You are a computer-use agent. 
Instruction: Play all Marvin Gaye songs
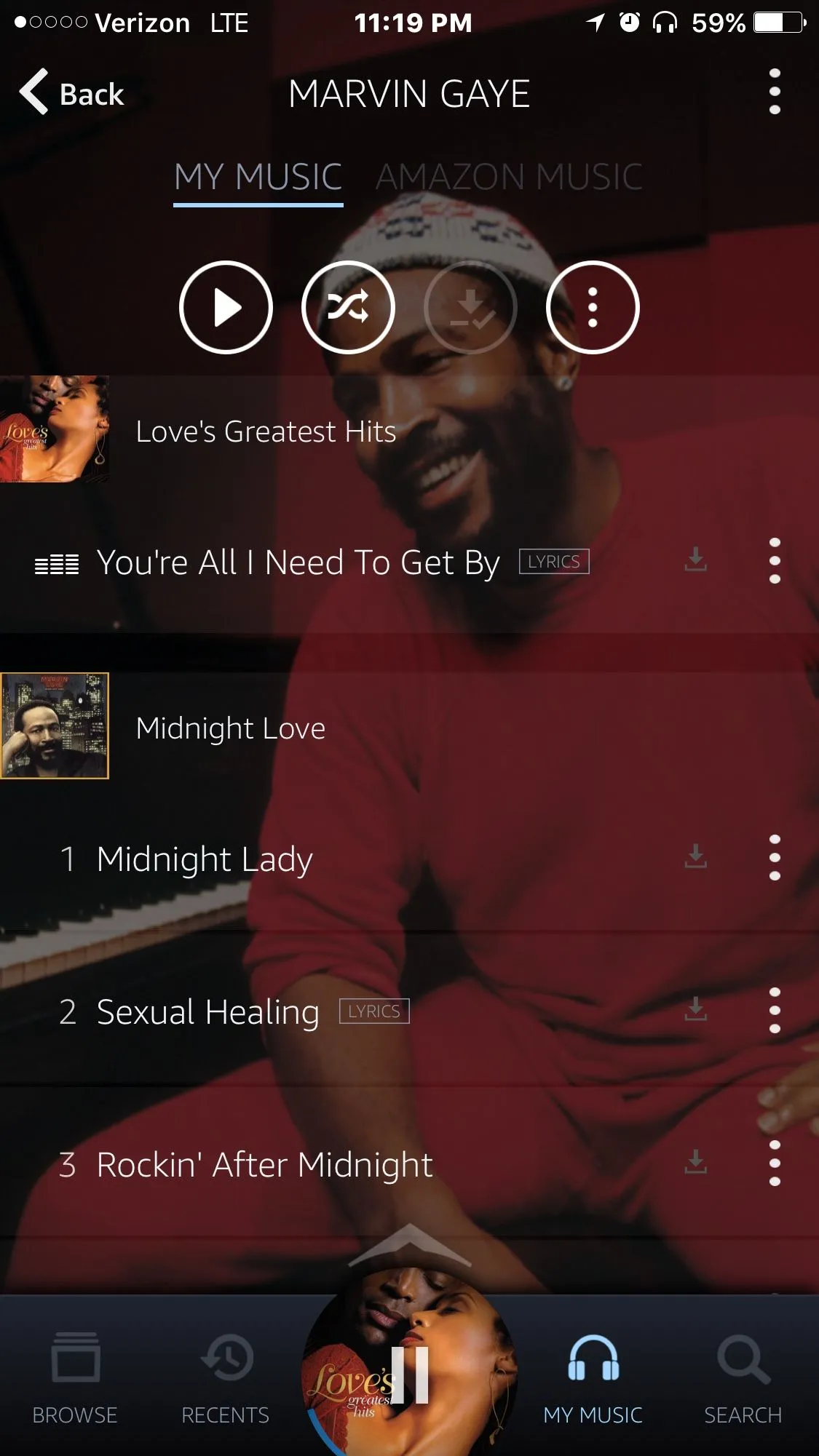point(226,307)
